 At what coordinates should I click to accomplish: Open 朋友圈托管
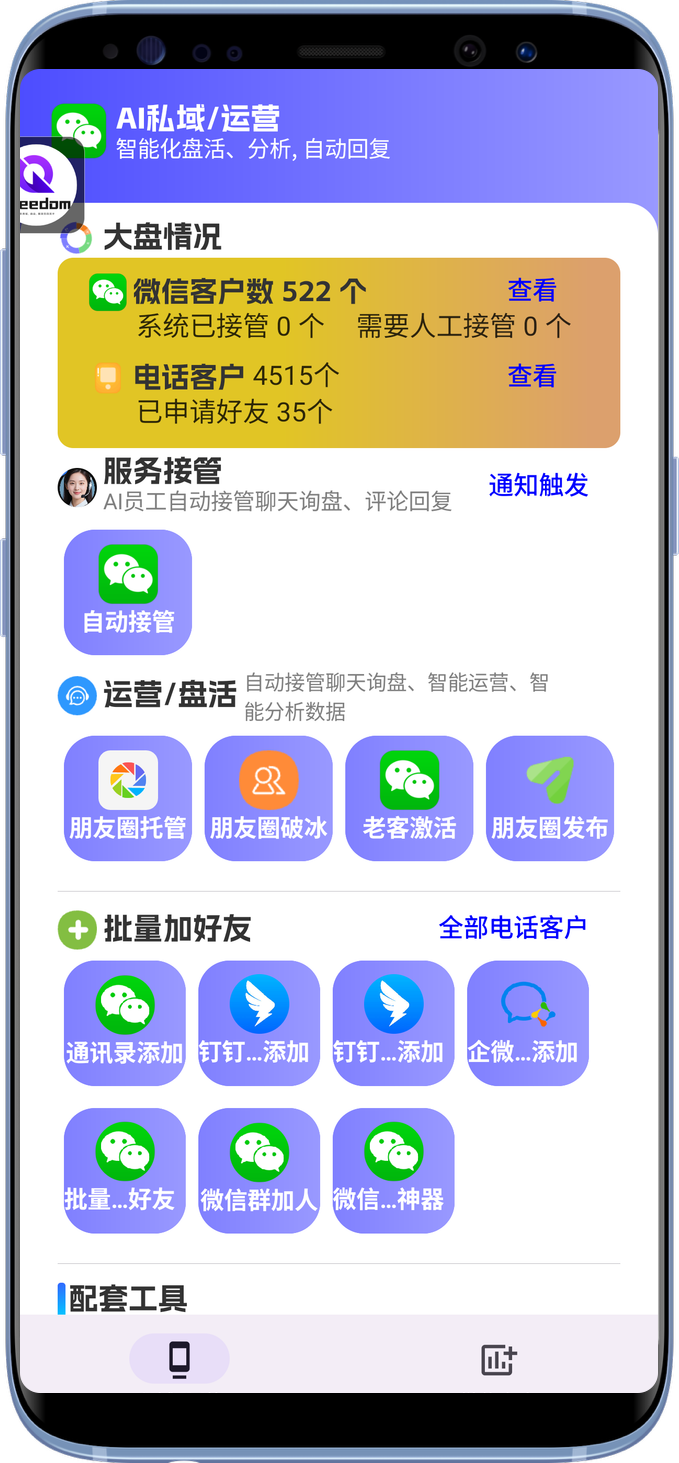pyautogui.click(x=128, y=798)
